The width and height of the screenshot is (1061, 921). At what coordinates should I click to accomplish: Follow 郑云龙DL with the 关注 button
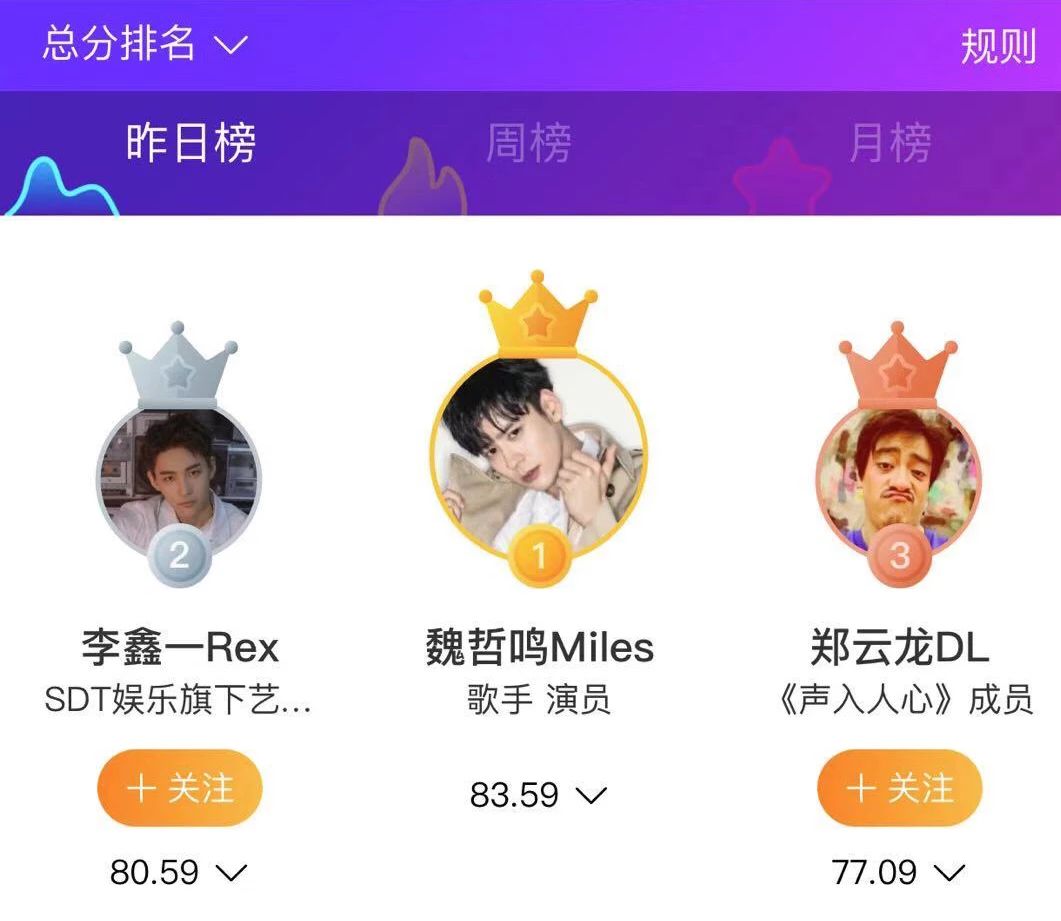coord(899,788)
